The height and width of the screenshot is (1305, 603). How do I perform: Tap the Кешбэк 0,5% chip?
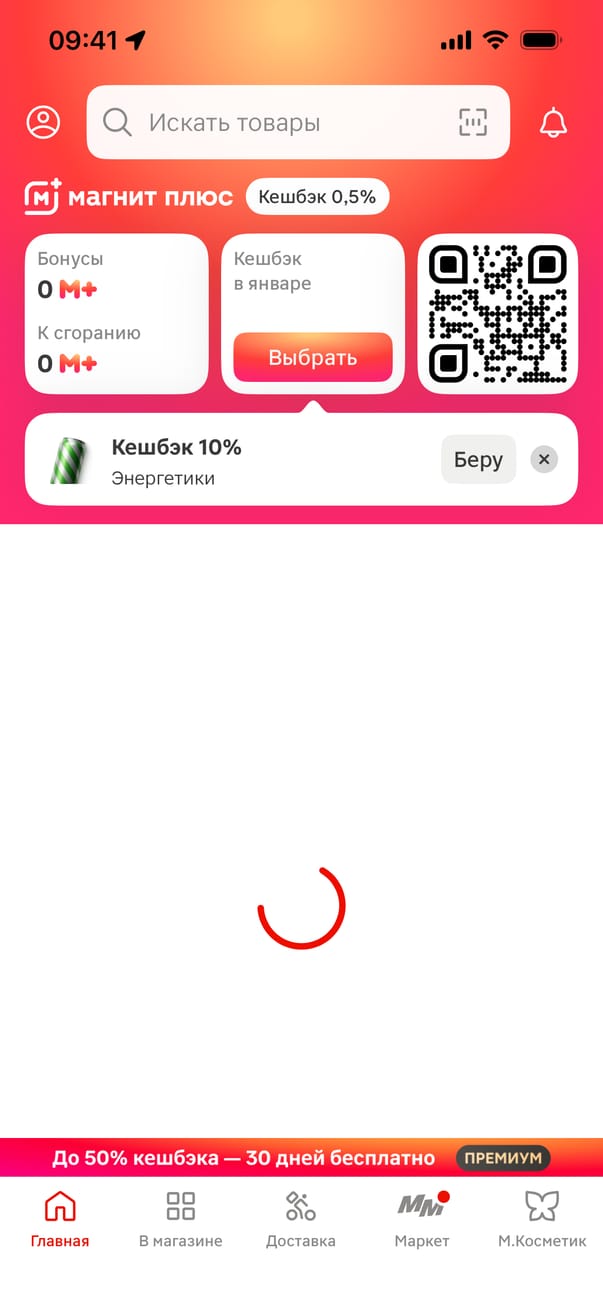(x=317, y=197)
